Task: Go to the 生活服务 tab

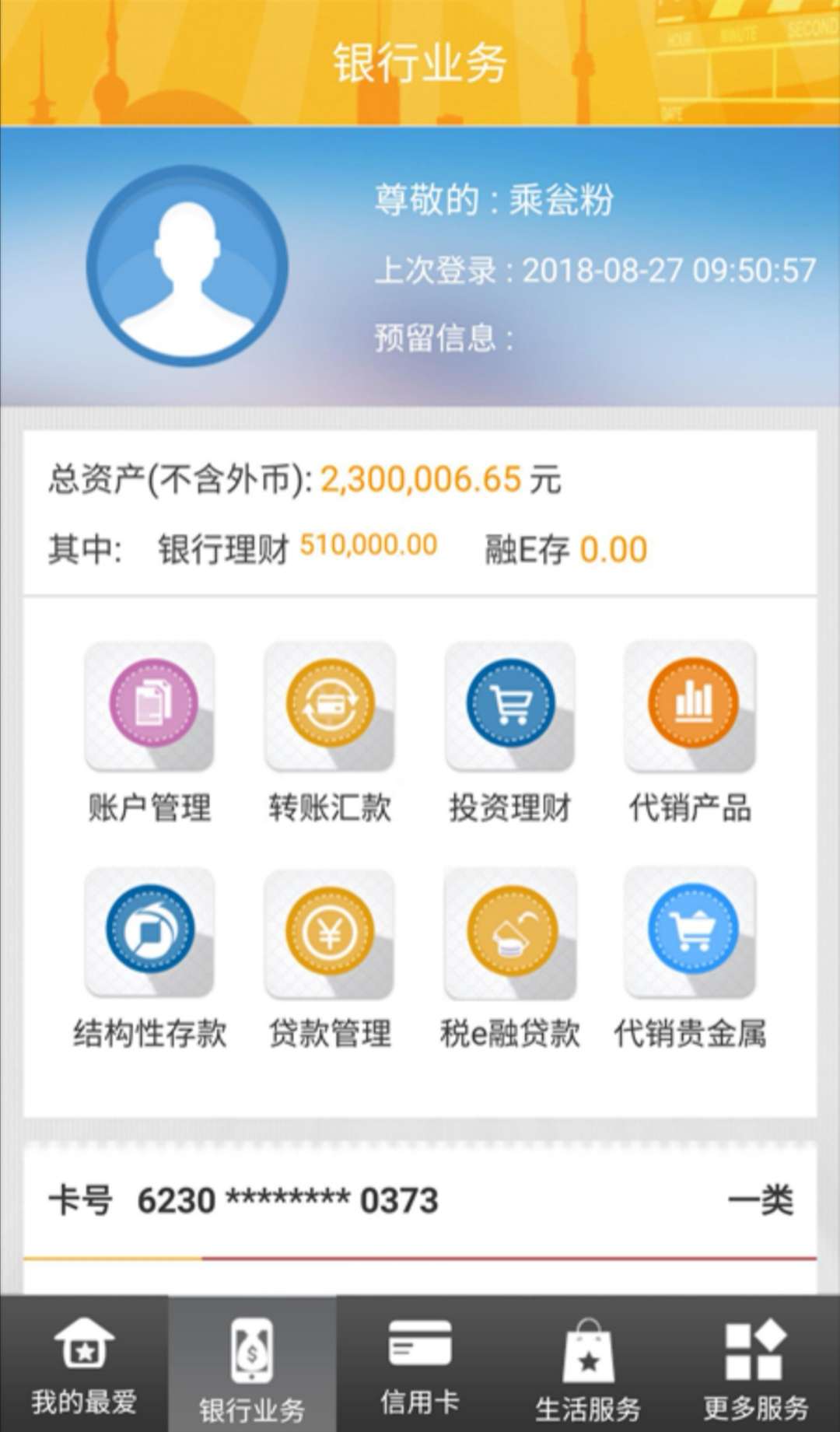Action: [588, 1365]
